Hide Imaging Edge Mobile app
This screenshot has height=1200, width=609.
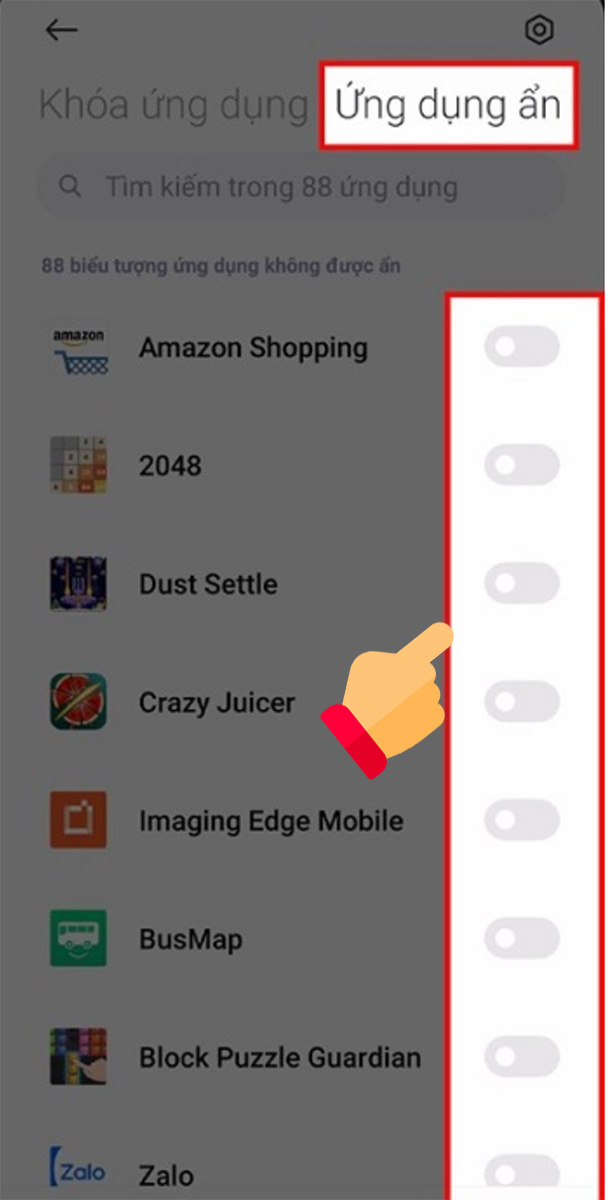[521, 820]
